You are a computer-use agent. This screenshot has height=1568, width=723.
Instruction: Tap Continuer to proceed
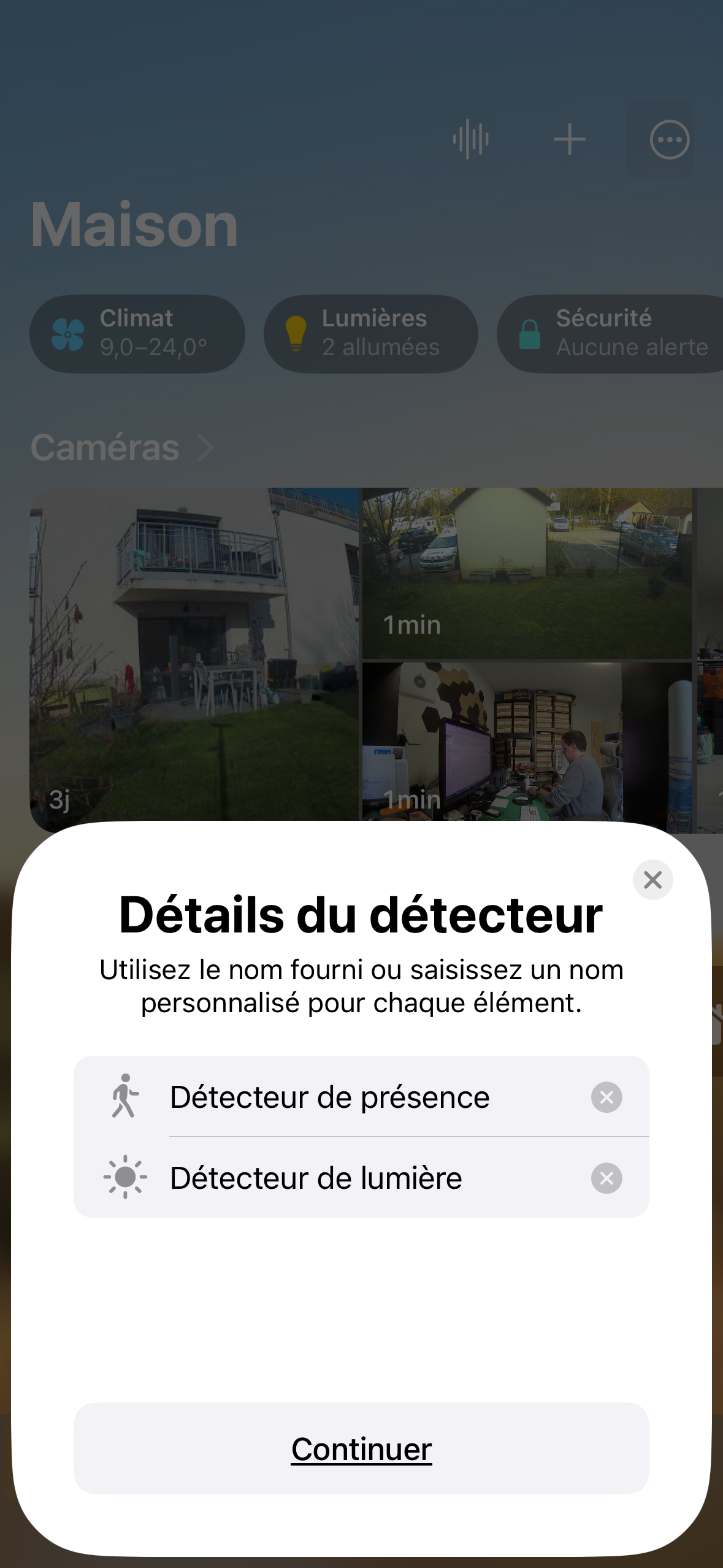tap(361, 1448)
